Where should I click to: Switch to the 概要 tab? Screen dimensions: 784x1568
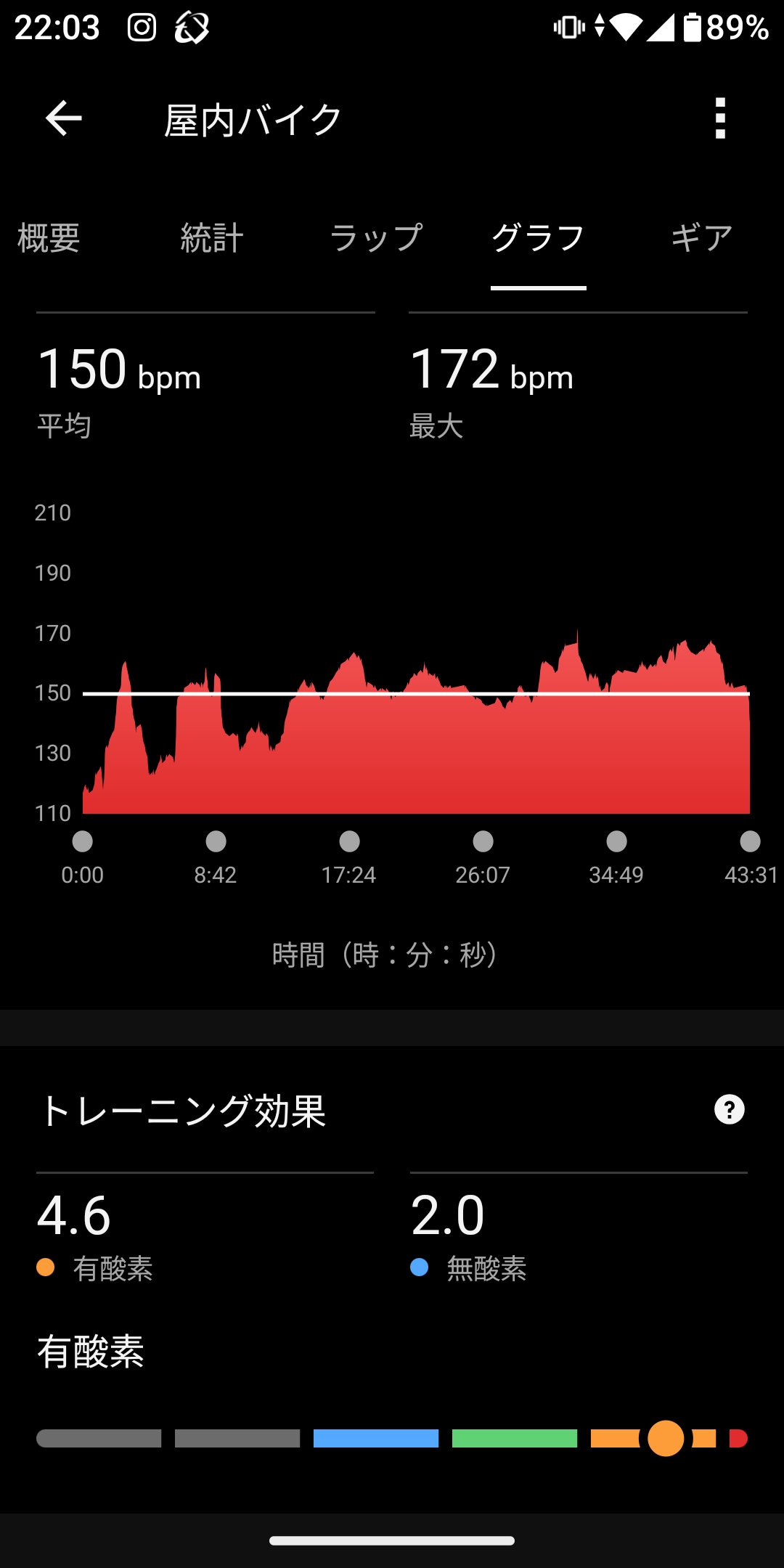coord(49,238)
